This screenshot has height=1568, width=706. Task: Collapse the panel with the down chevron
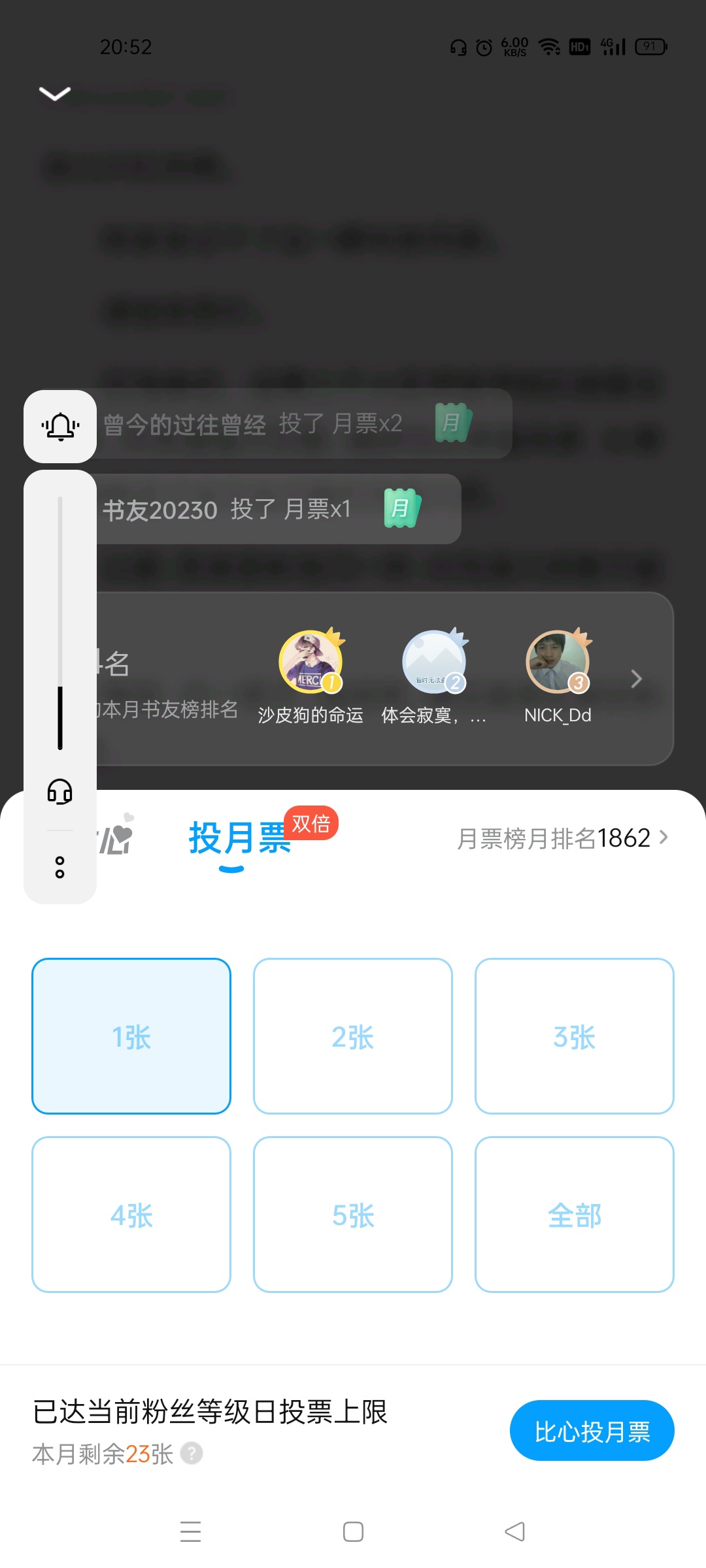tap(55, 93)
